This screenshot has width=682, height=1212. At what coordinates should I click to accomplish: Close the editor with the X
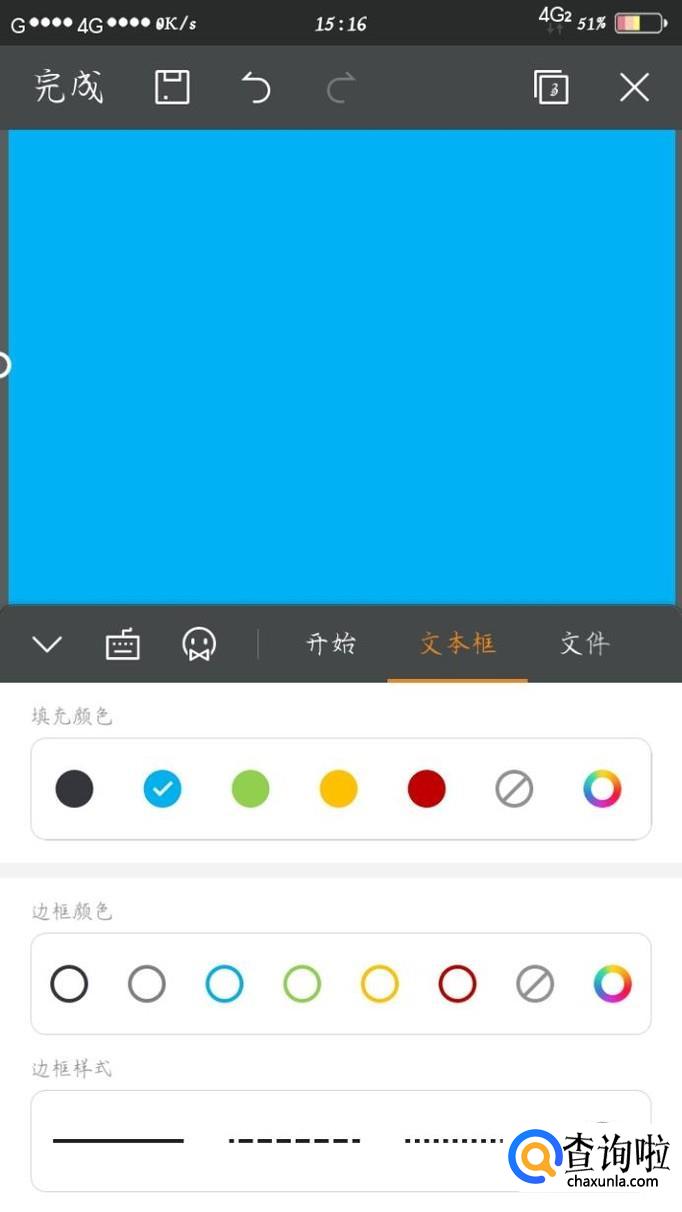click(x=635, y=87)
